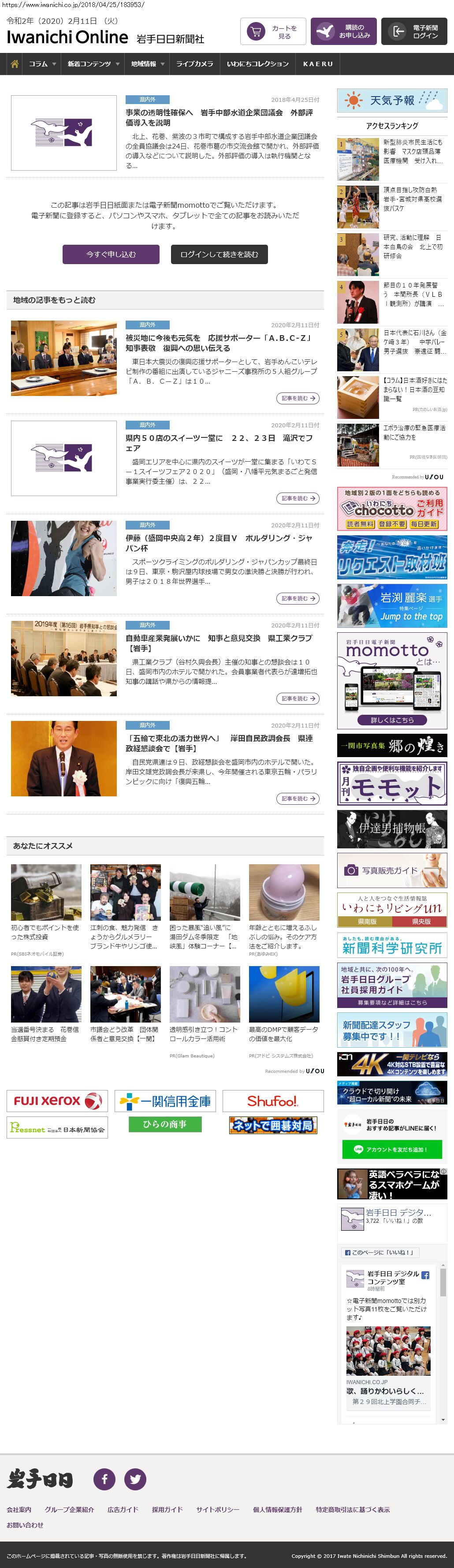Open the home icon in navigation bar
This screenshot has width=454, height=1568.
(x=15, y=64)
